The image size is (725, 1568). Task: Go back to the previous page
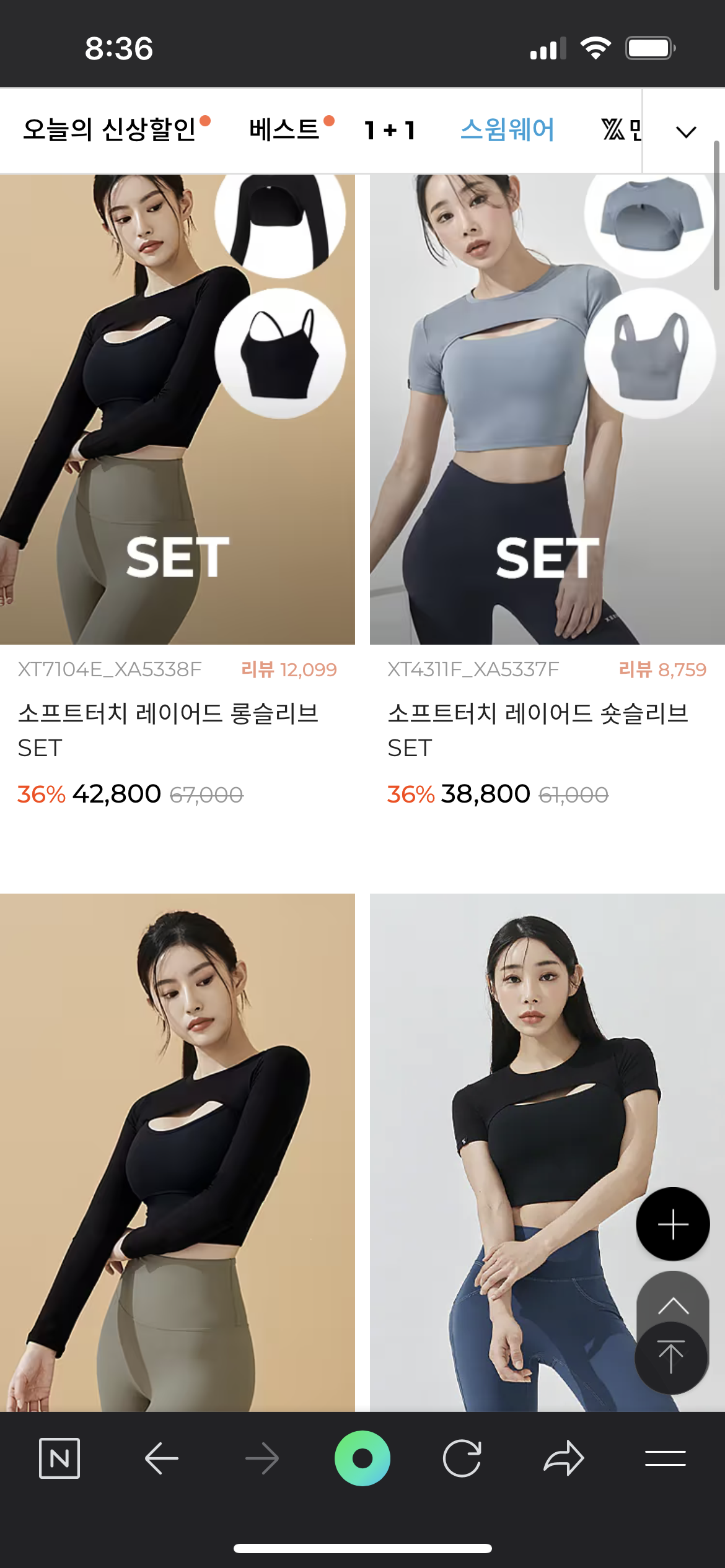click(161, 1458)
